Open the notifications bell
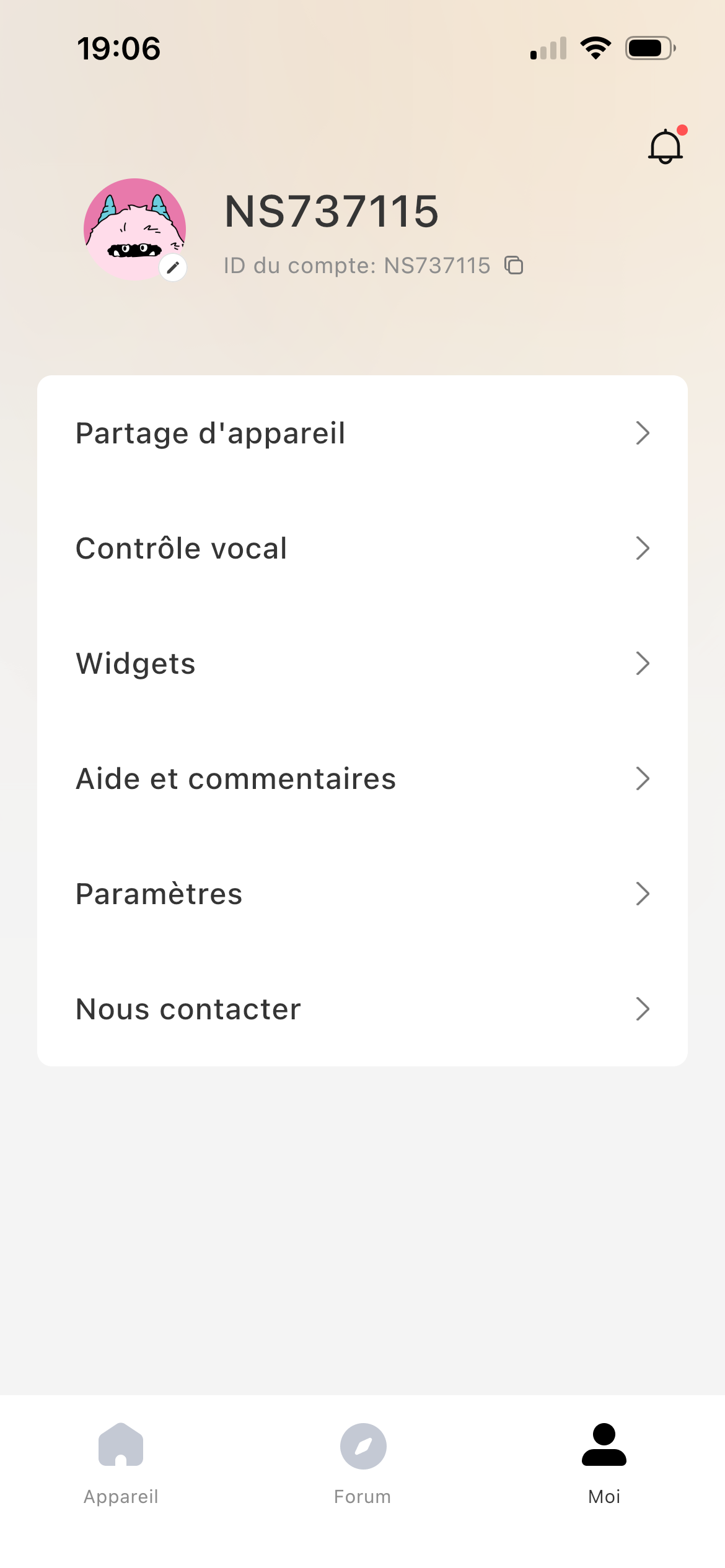 click(x=666, y=146)
